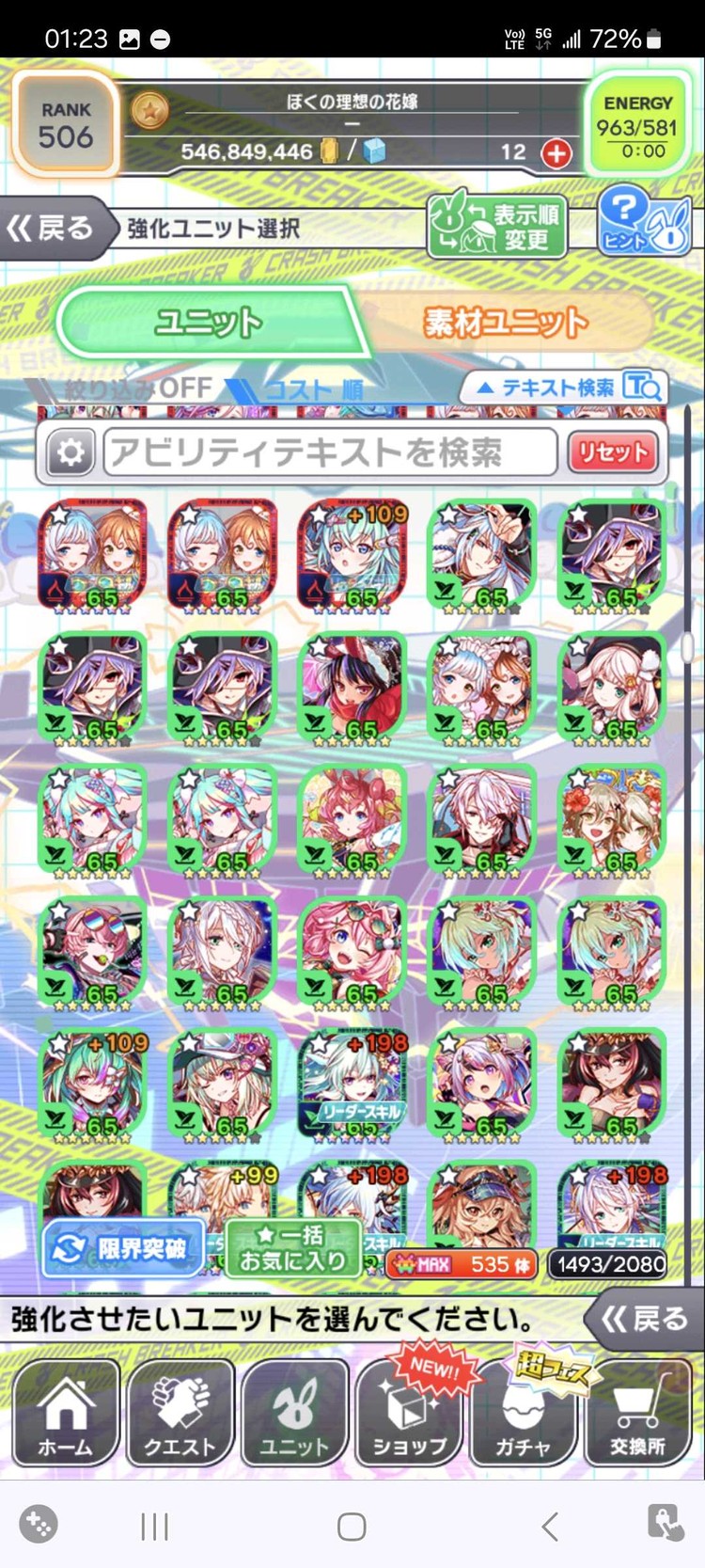The height and width of the screenshot is (1568, 705).
Task: Tap Android system home button
Action: [x=352, y=1527]
